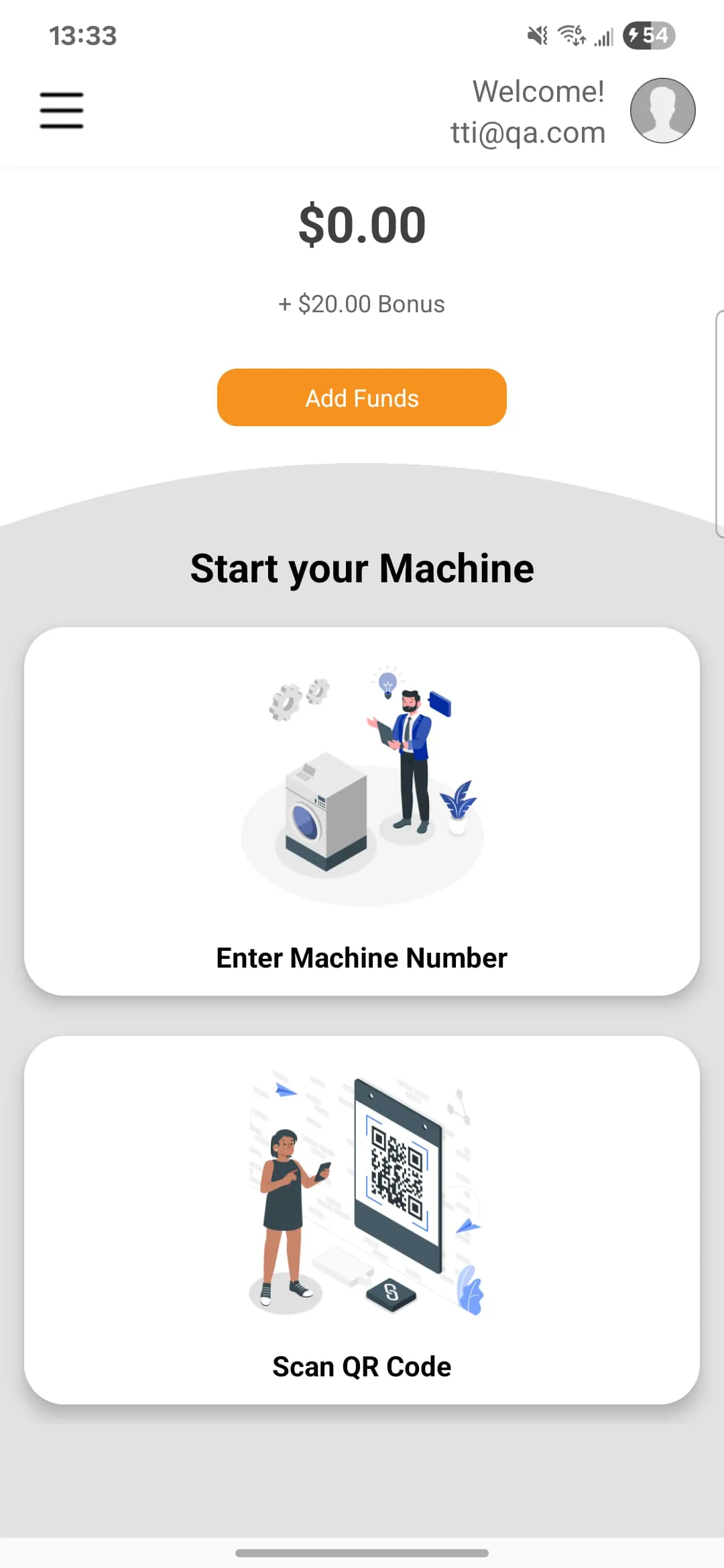
Task: Tap the Add Funds button
Action: coord(362,397)
